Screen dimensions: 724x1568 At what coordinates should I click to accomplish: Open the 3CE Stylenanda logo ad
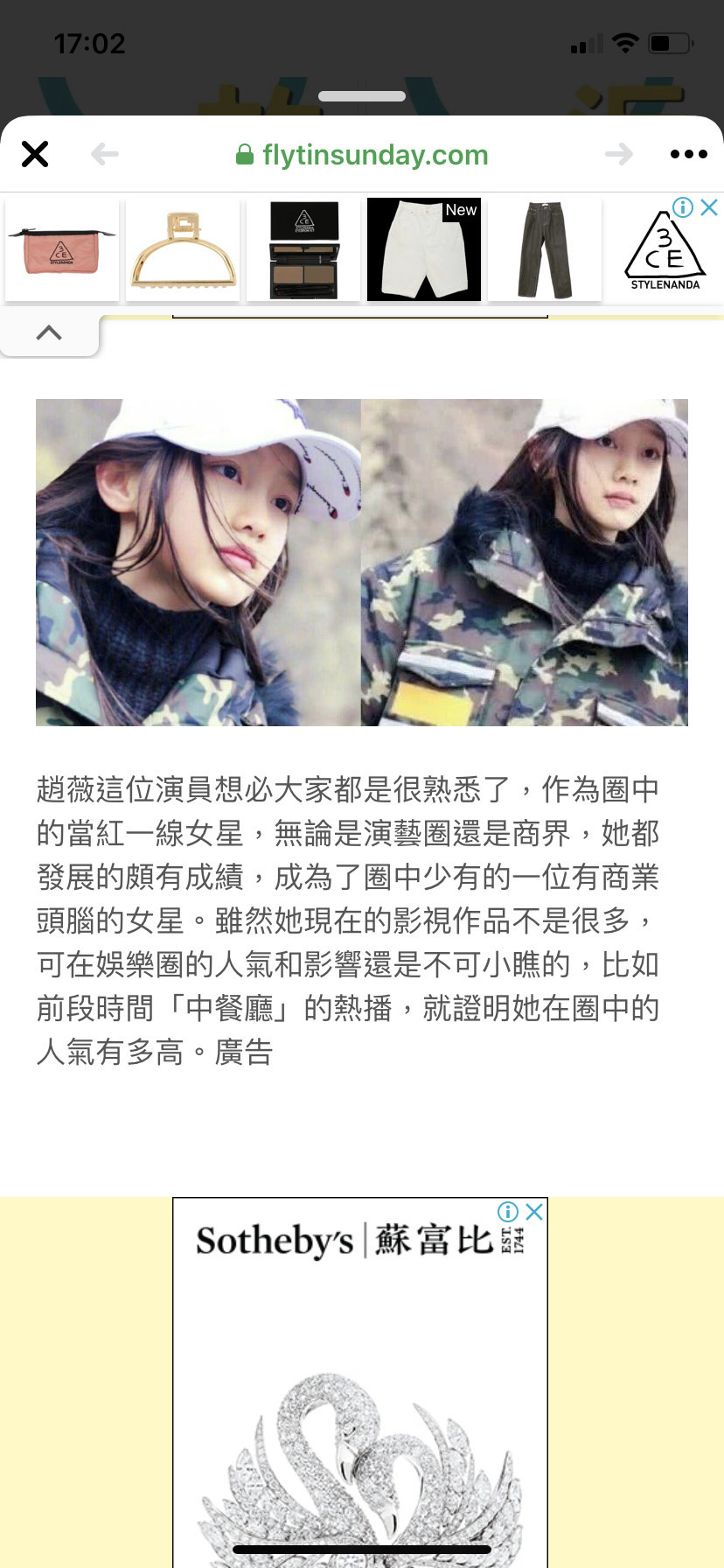pyautogui.click(x=665, y=252)
